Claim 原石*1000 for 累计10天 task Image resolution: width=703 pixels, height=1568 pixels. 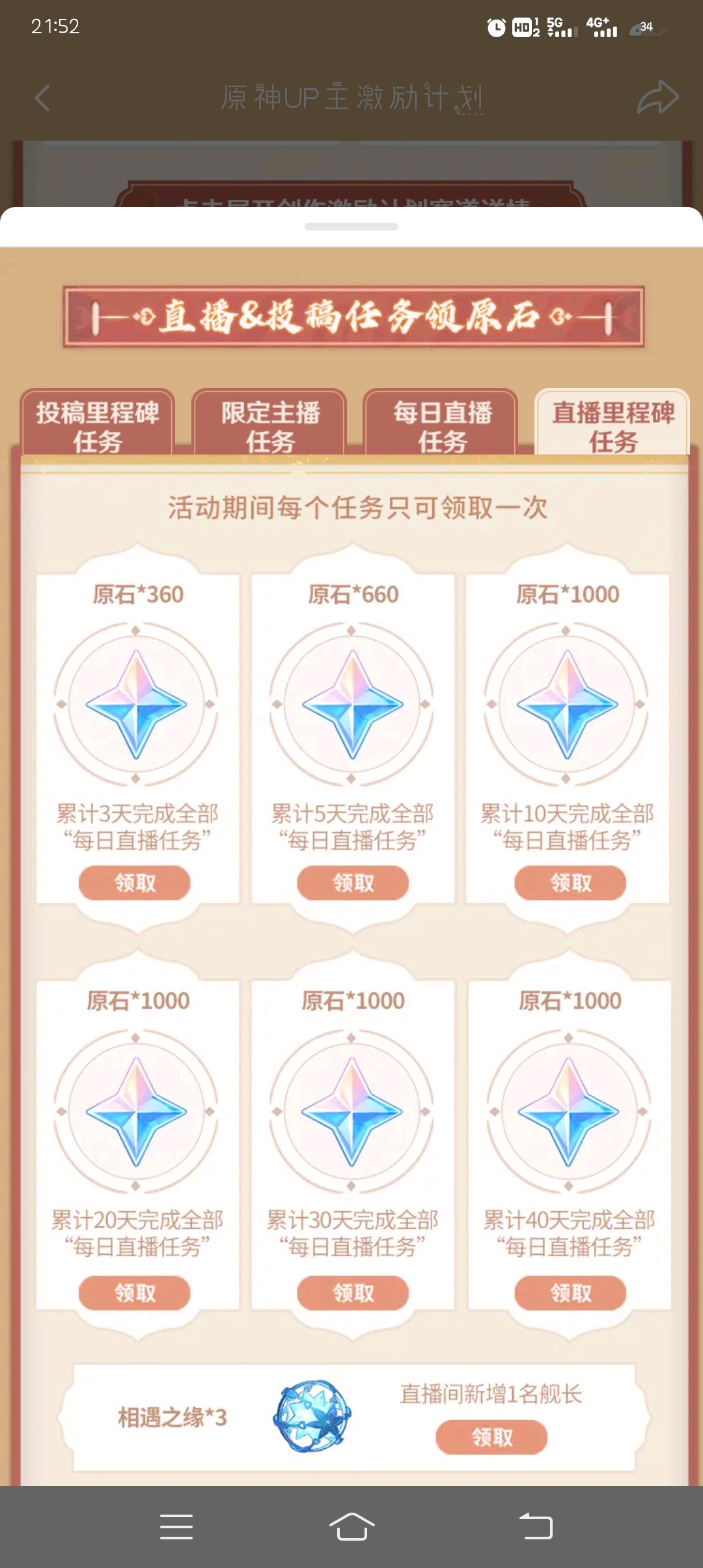point(570,883)
